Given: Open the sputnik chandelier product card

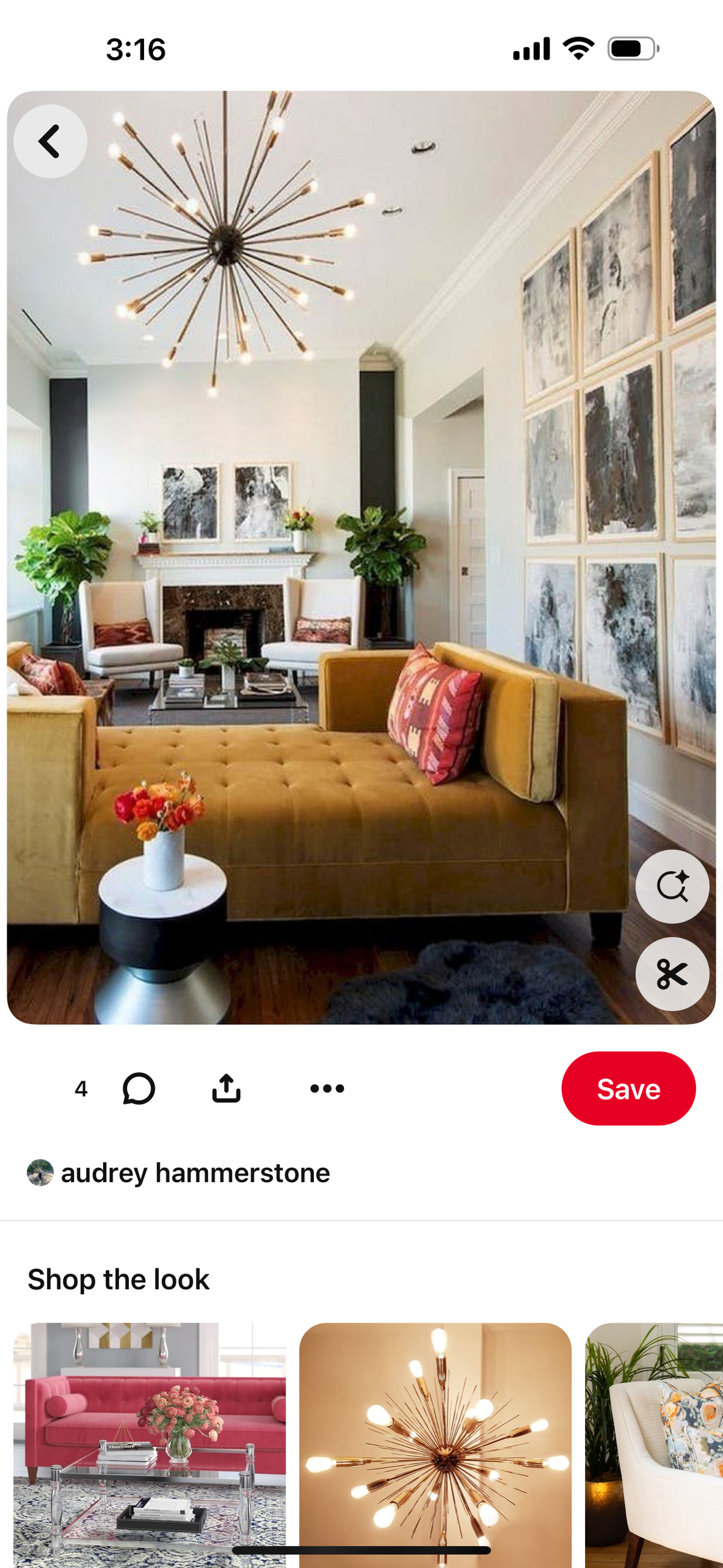Looking at the screenshot, I should 435,1445.
